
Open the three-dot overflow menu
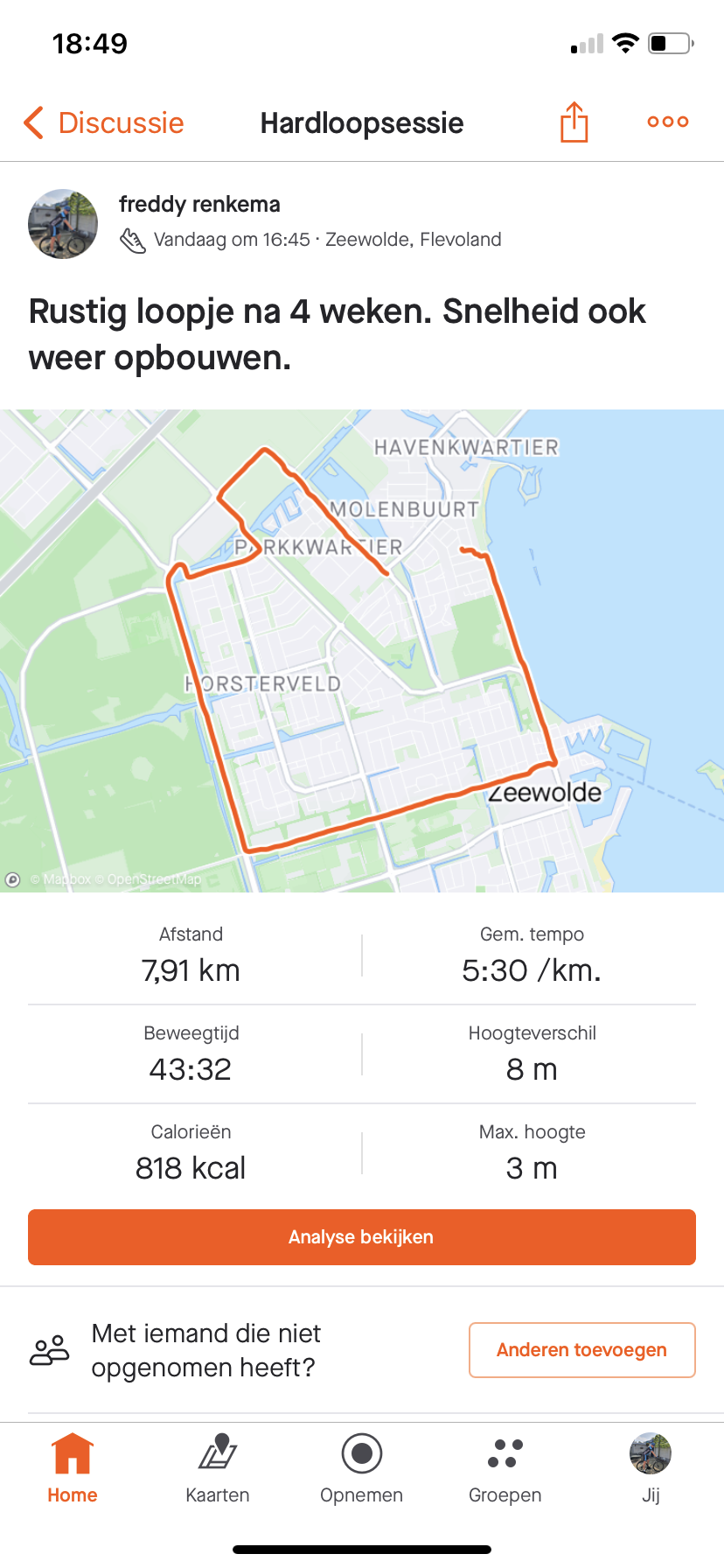pos(668,122)
